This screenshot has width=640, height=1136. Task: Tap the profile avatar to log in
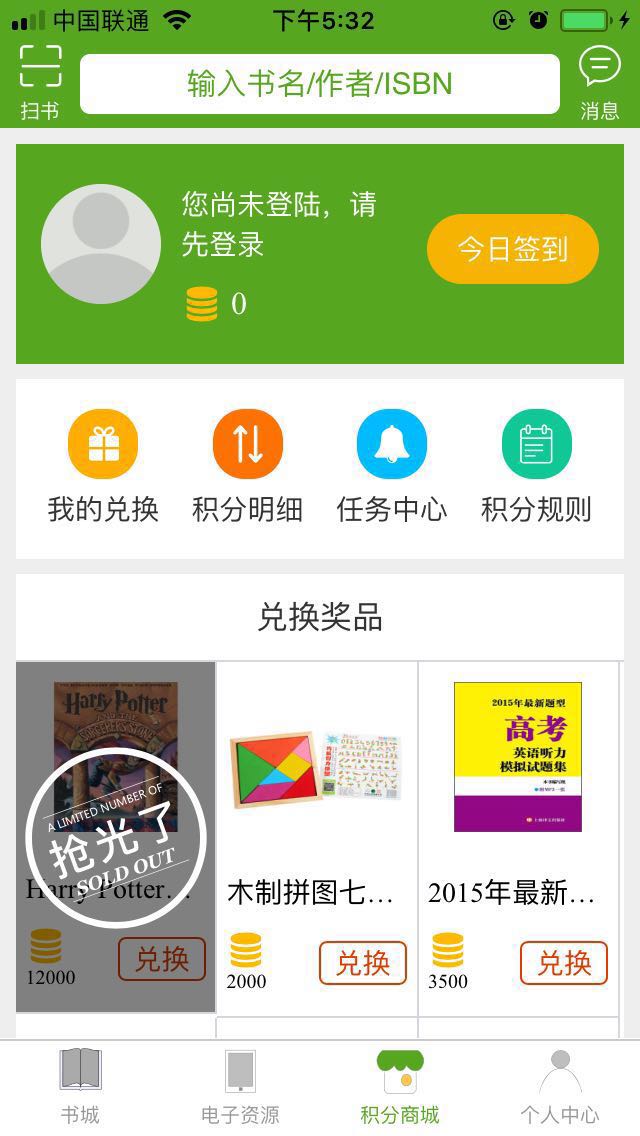(x=101, y=244)
